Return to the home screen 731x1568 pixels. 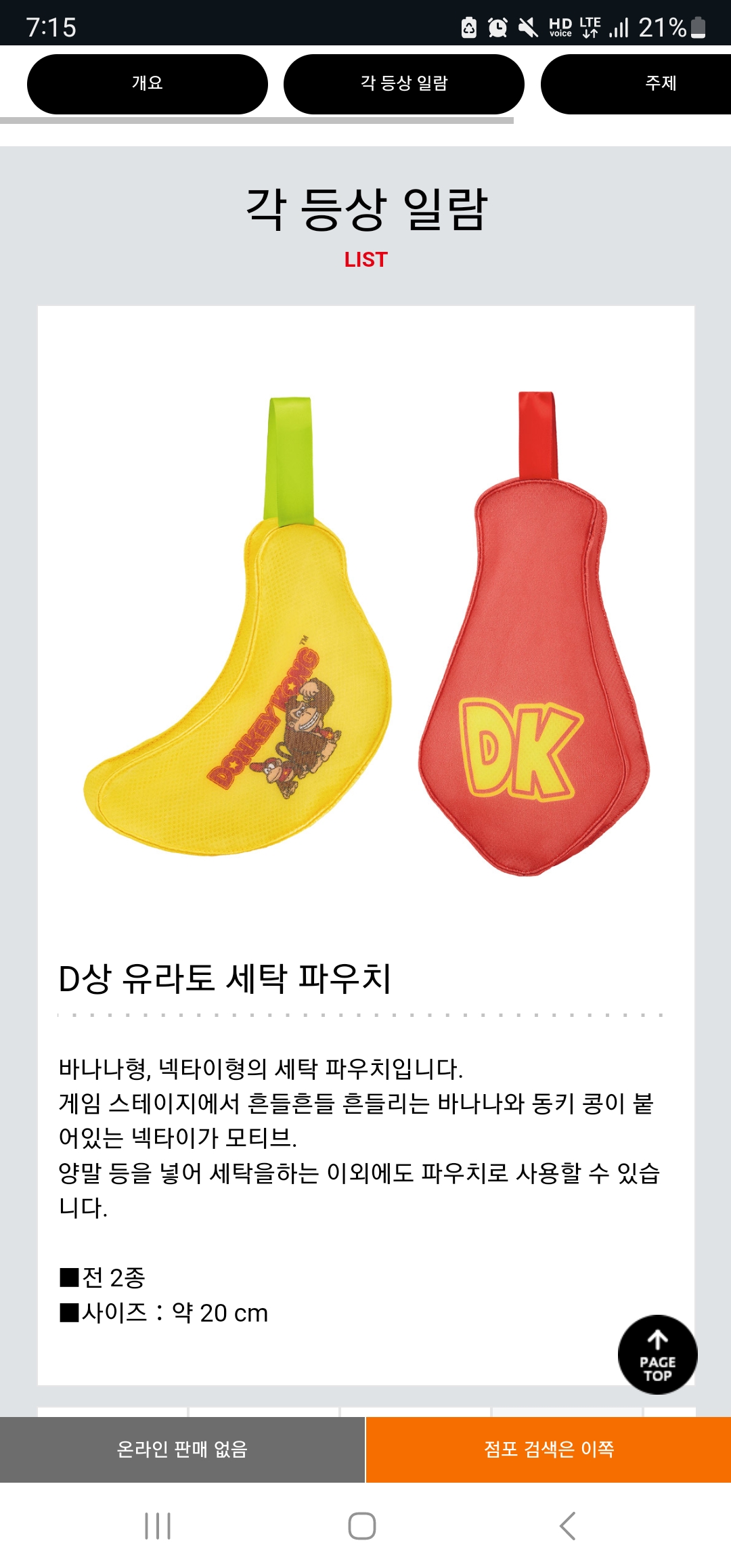coord(362,1526)
